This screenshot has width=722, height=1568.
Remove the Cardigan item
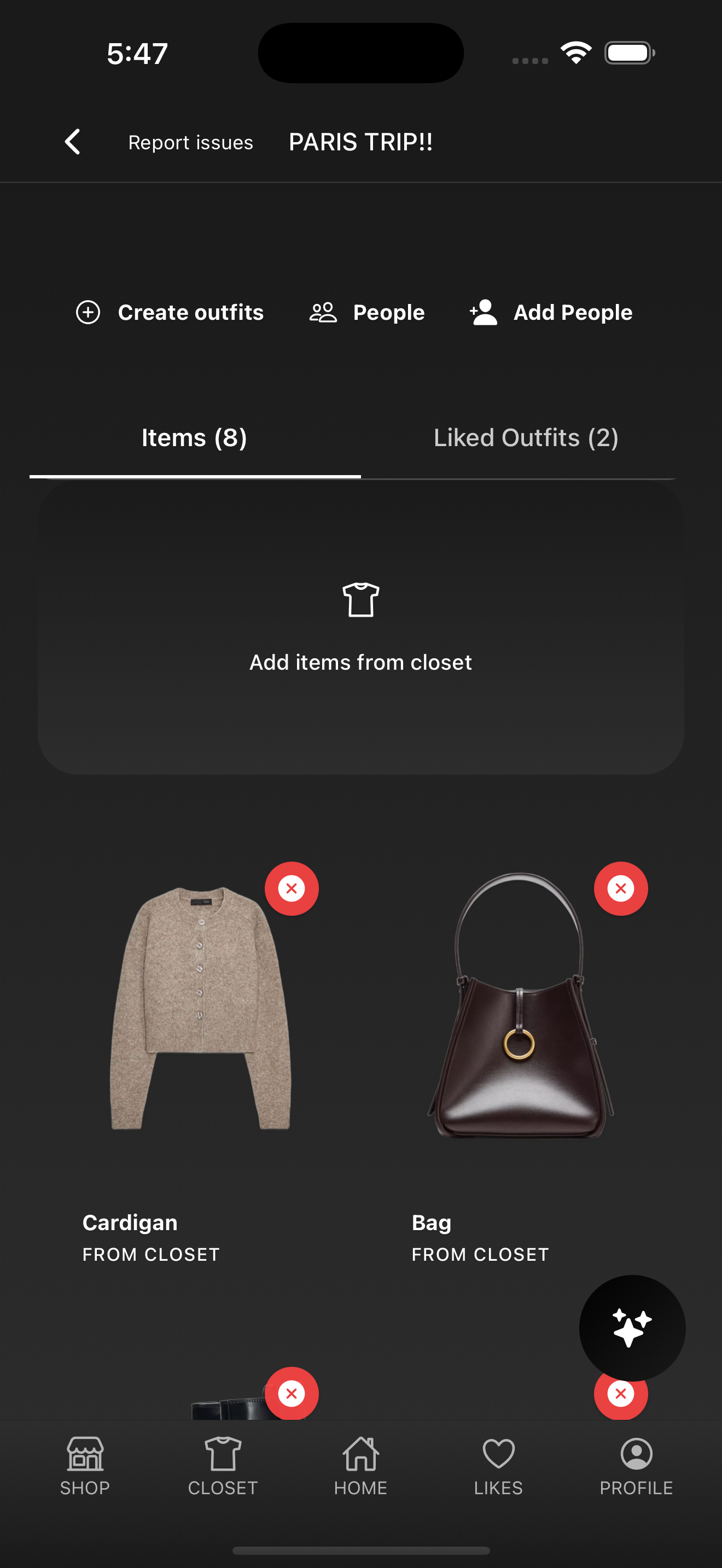click(292, 888)
